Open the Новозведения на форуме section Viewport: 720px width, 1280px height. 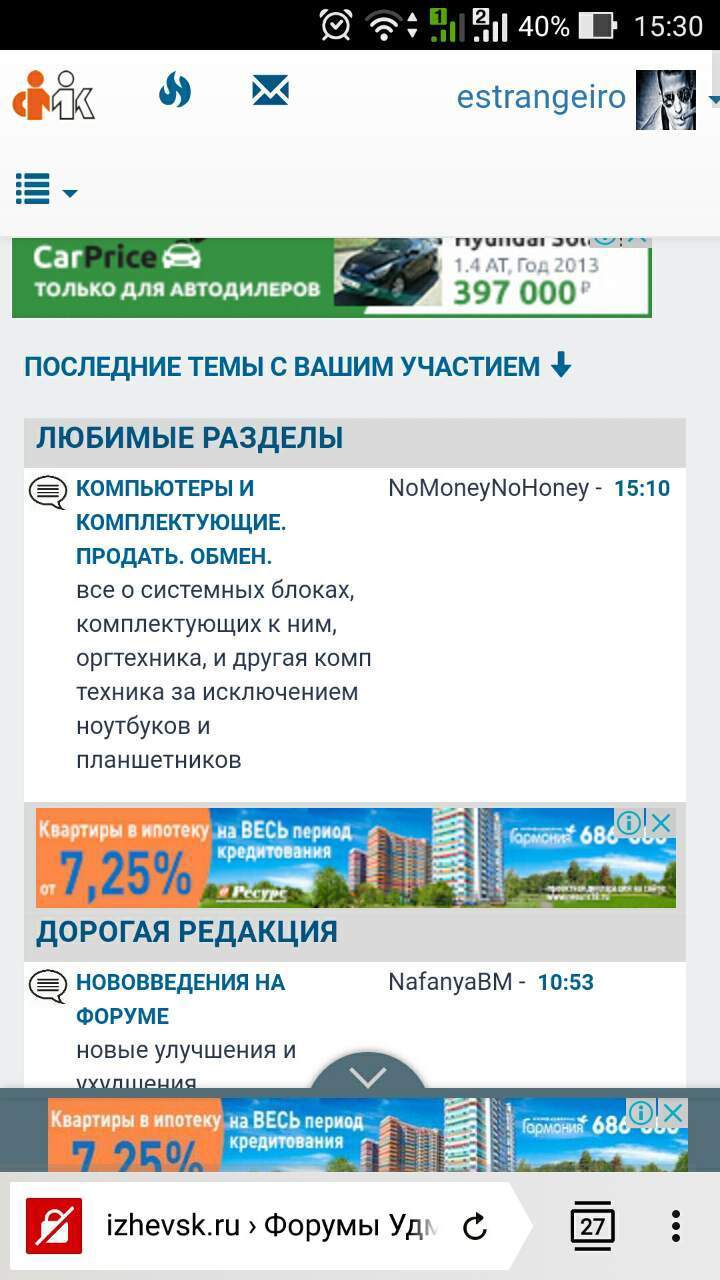click(181, 999)
